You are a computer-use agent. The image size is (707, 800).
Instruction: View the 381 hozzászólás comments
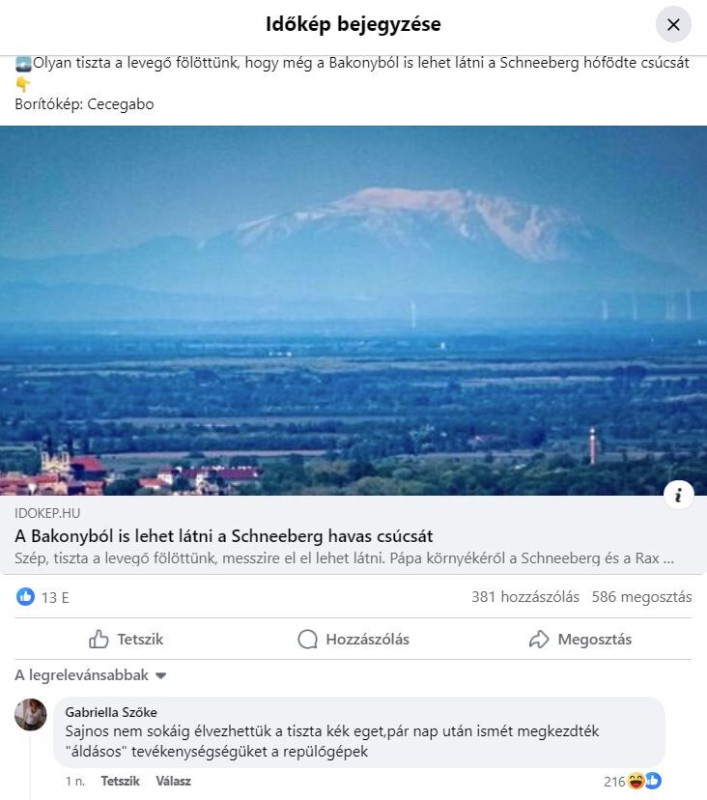click(x=525, y=597)
